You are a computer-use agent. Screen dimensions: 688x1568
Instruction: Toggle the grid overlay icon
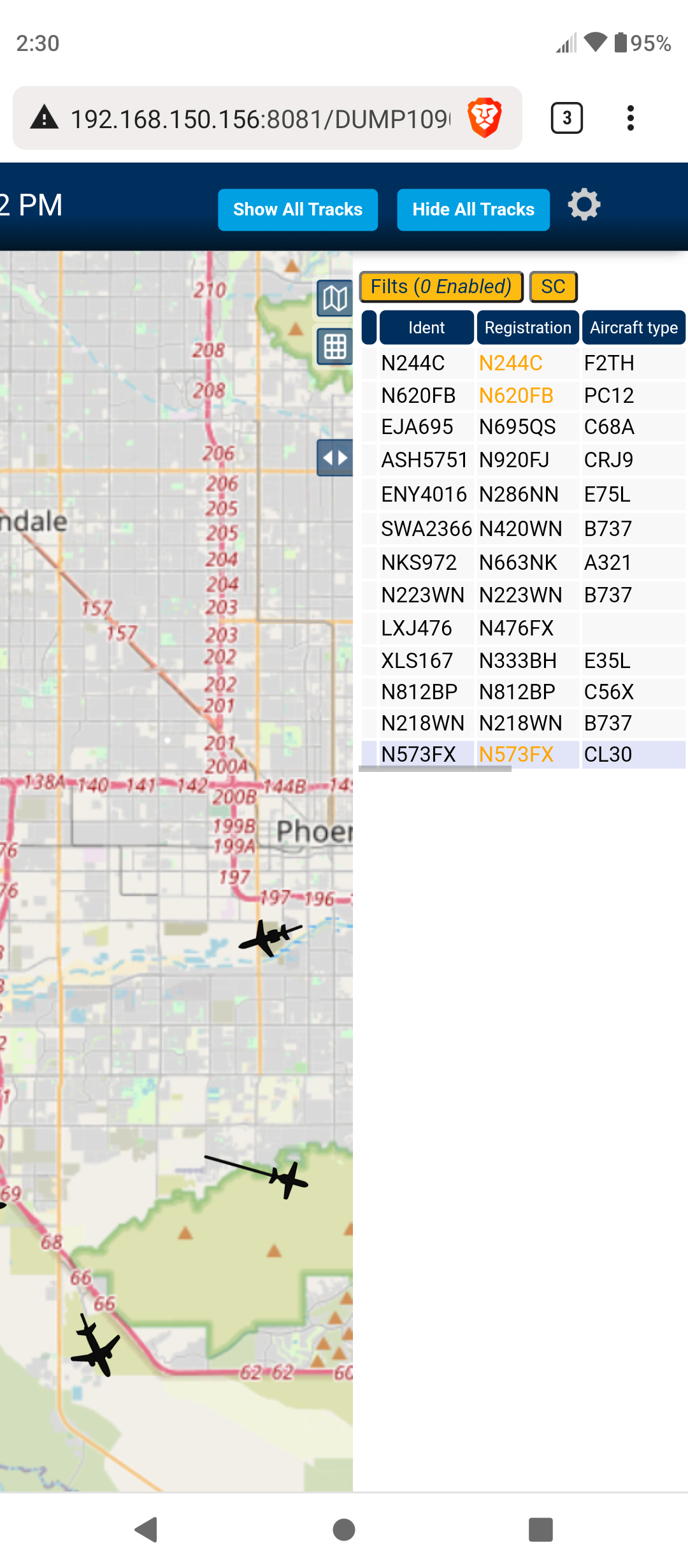(x=335, y=347)
